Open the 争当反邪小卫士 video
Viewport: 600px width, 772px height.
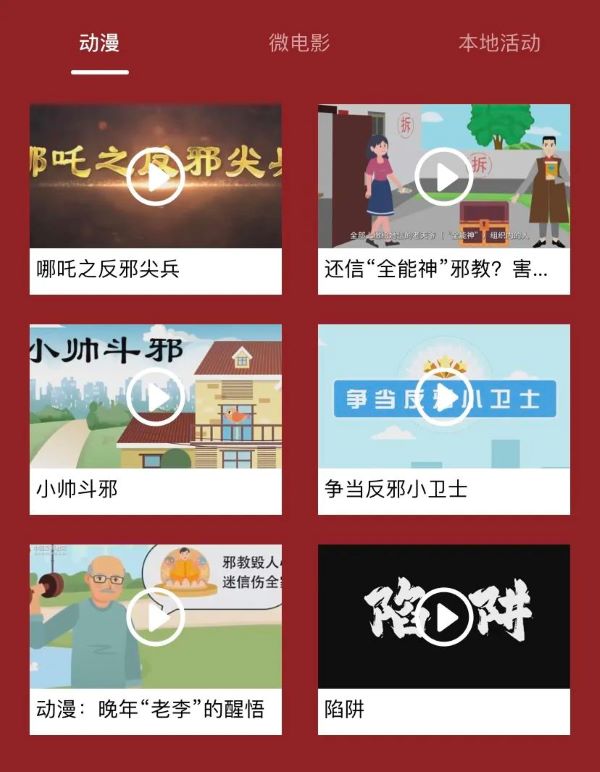pyautogui.click(x=443, y=397)
